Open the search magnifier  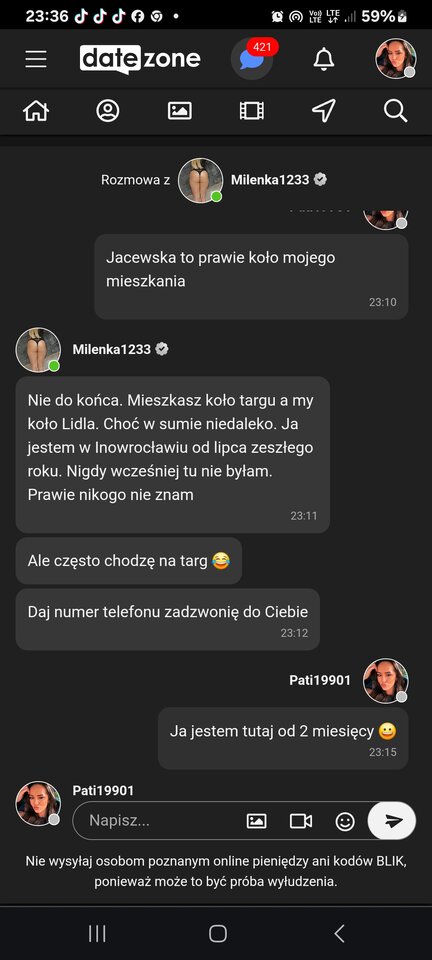point(395,111)
